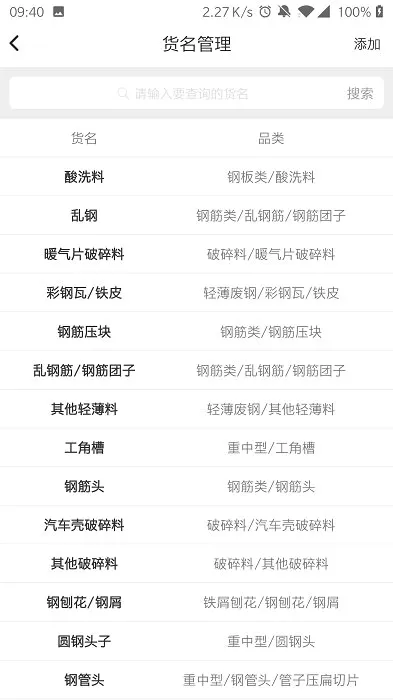Tap the 搜索 button
The width and height of the screenshot is (393, 700).
click(360, 93)
